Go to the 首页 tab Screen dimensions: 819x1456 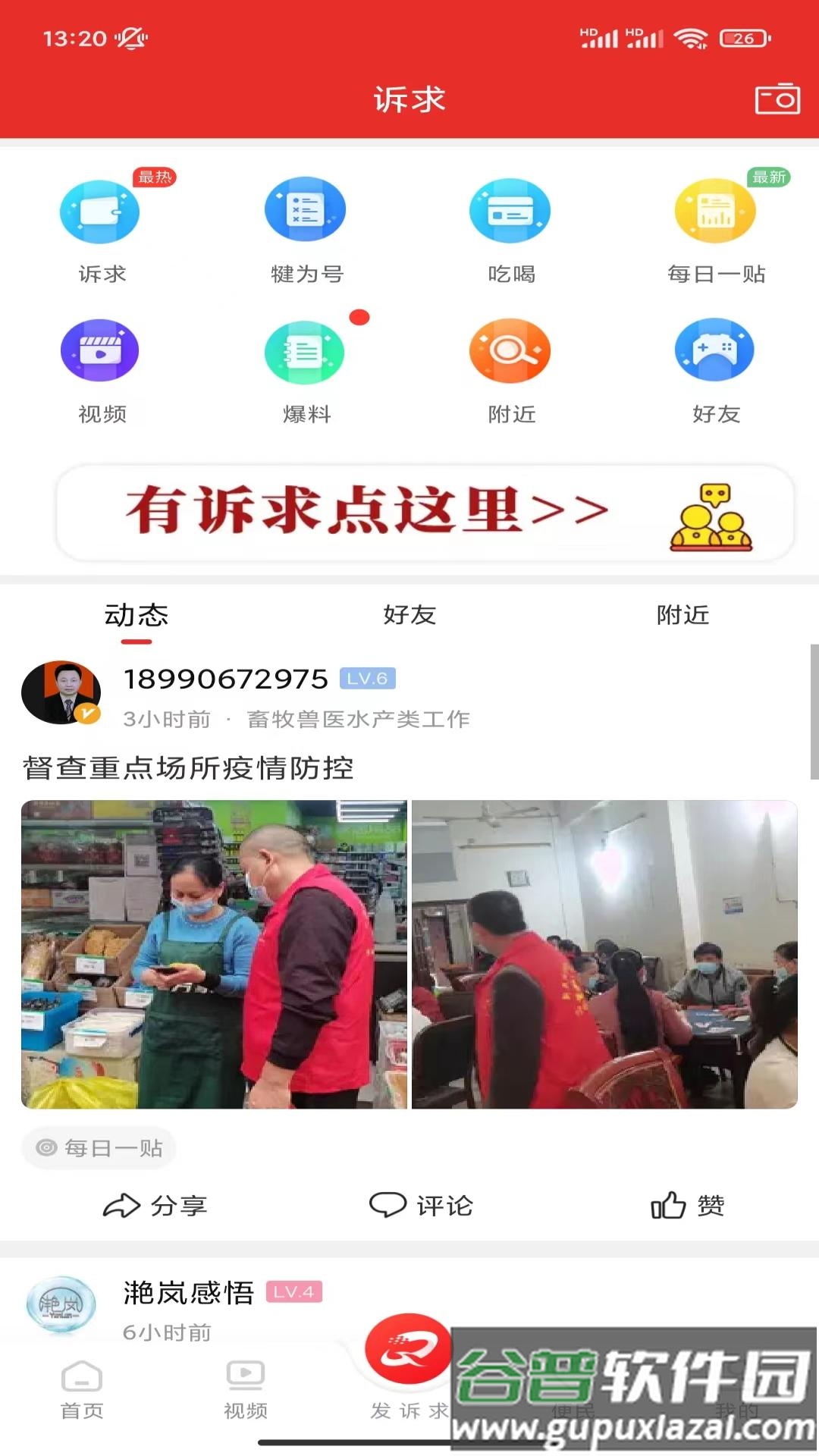point(82,1389)
